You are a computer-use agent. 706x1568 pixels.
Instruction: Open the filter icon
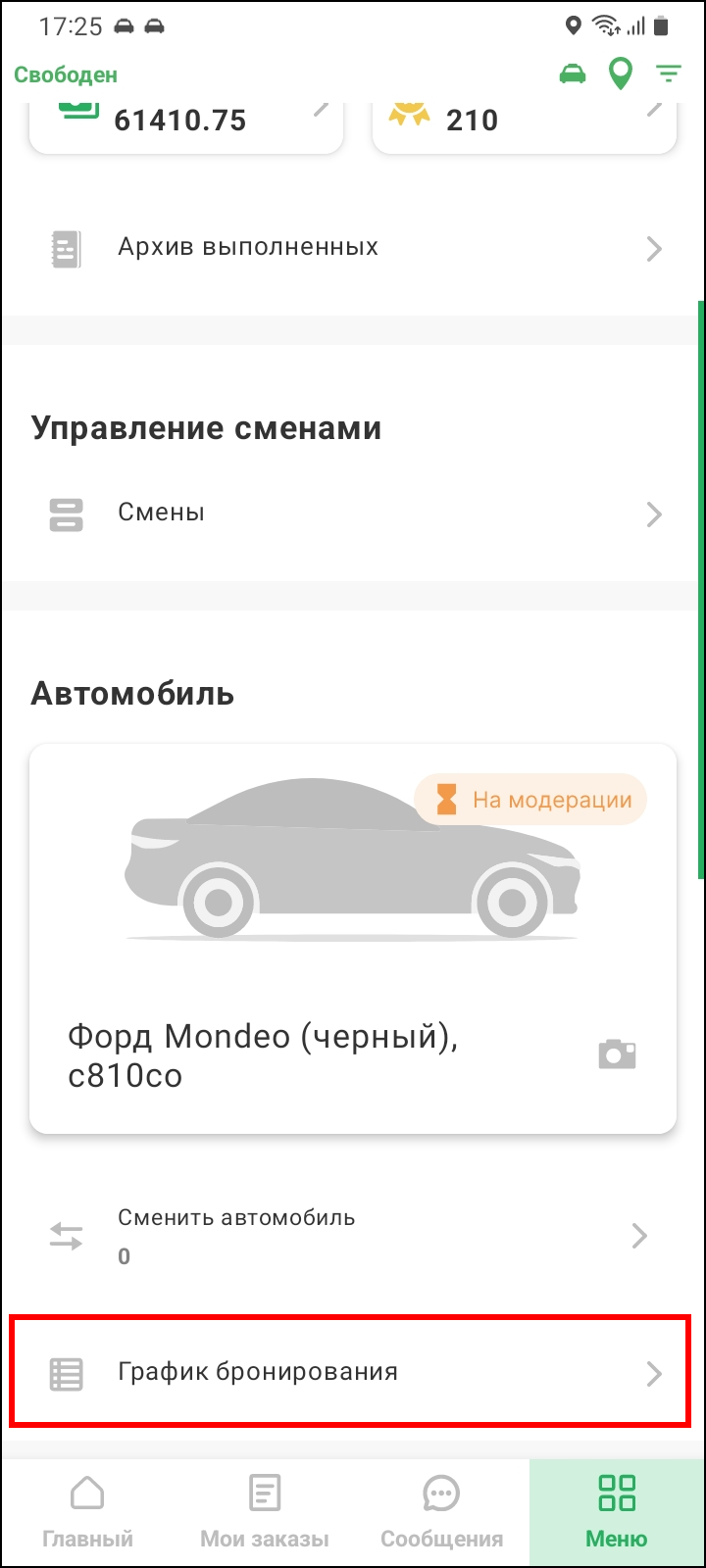click(x=669, y=74)
